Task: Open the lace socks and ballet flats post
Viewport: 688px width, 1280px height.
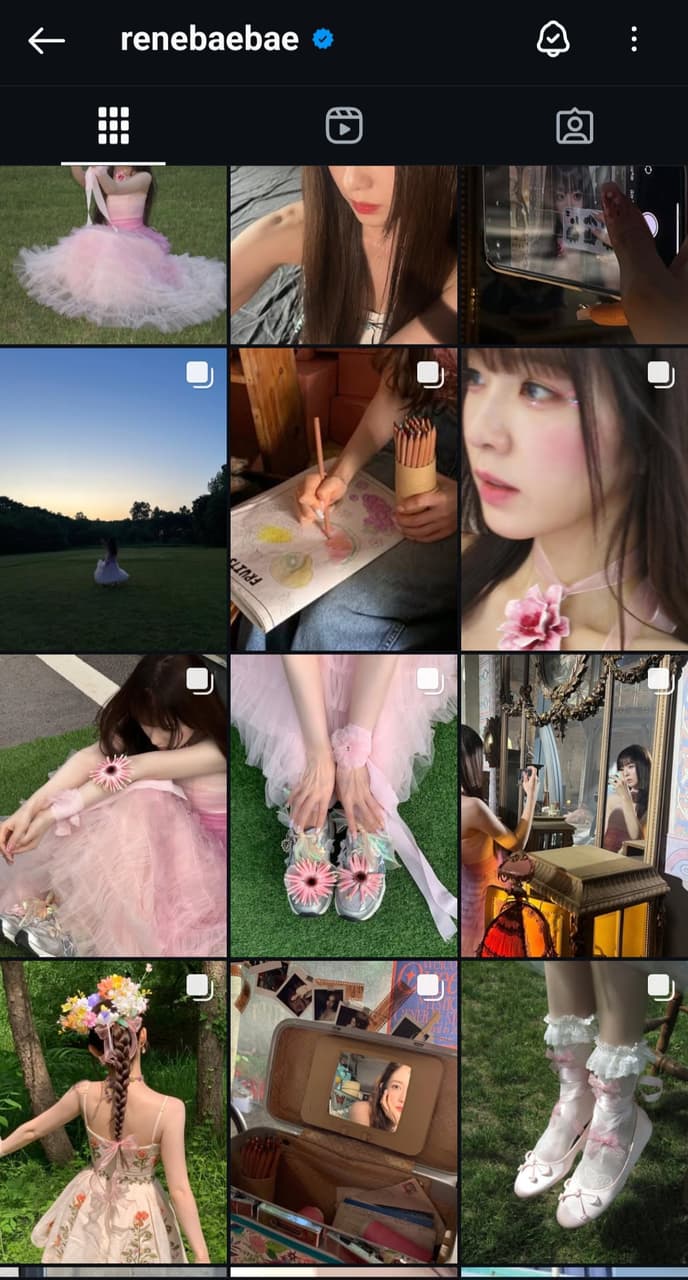Action: click(574, 1112)
